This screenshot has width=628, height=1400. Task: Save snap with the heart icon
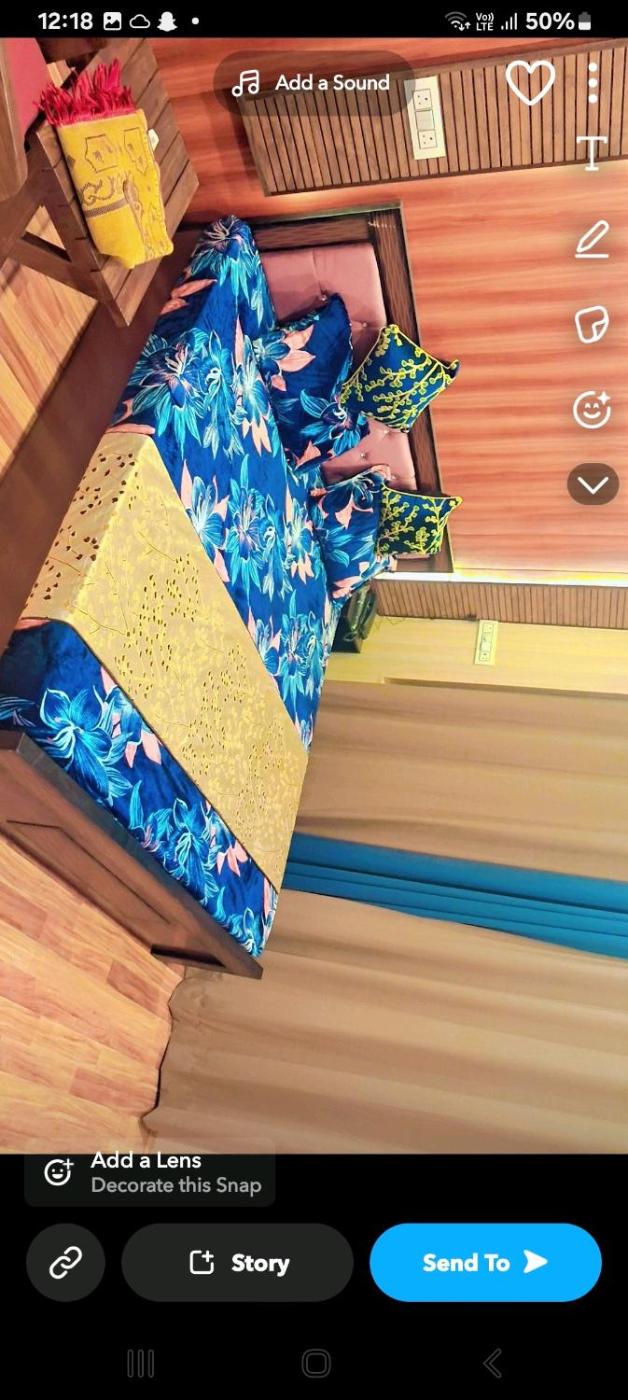(x=530, y=83)
